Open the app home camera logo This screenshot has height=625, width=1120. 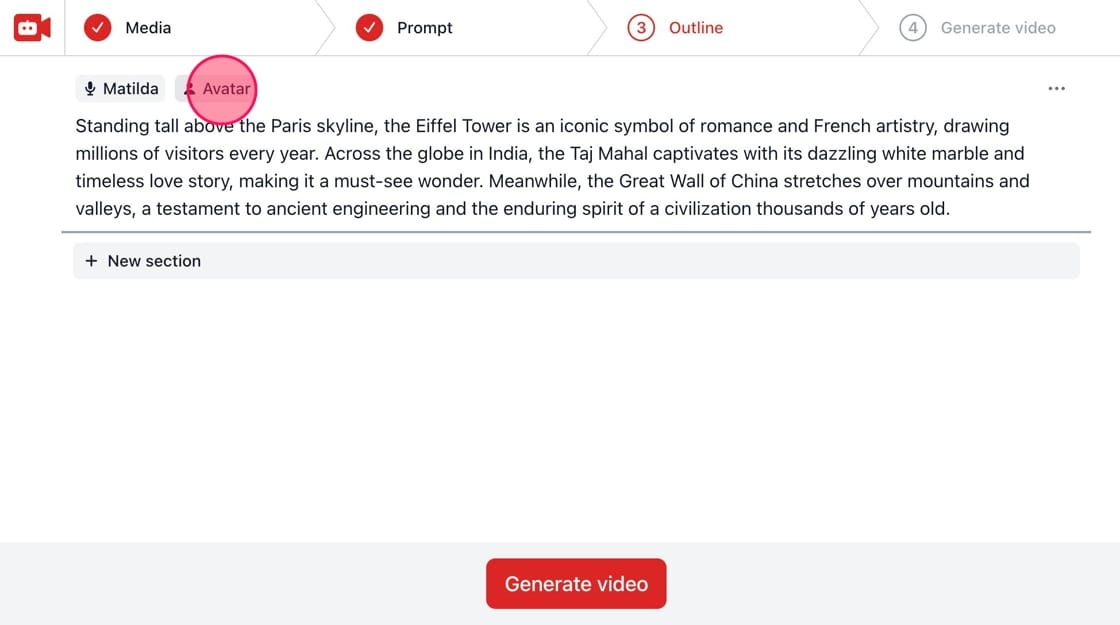[x=32, y=28]
